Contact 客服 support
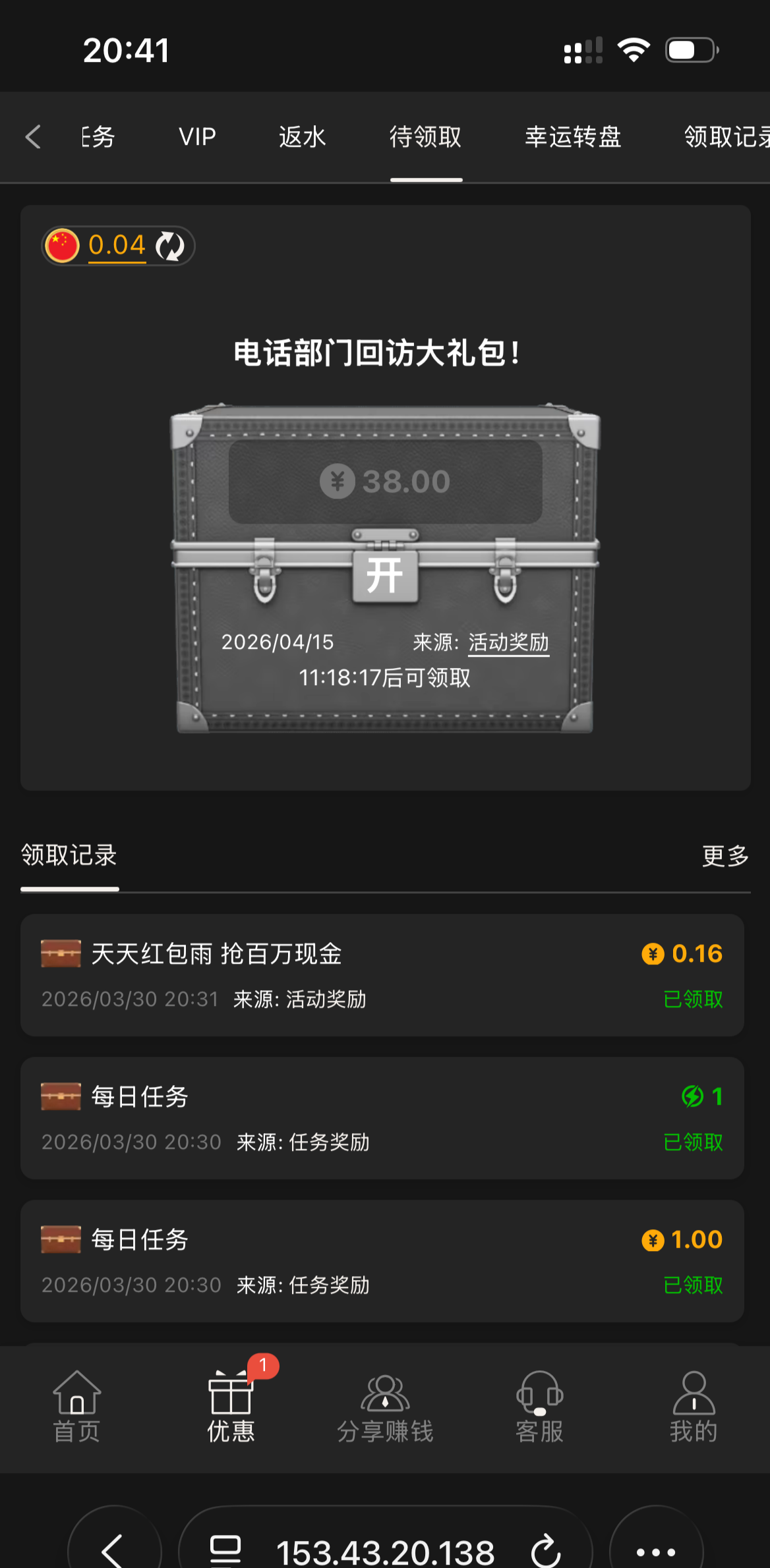 tap(539, 1407)
